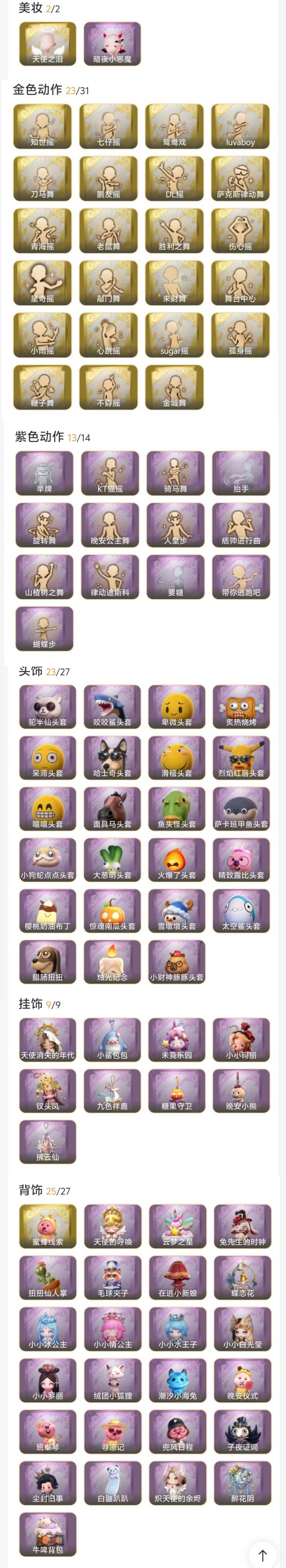Open the 金城舞 action tile
Screen dimensions: 286x1568
[x=175, y=388]
